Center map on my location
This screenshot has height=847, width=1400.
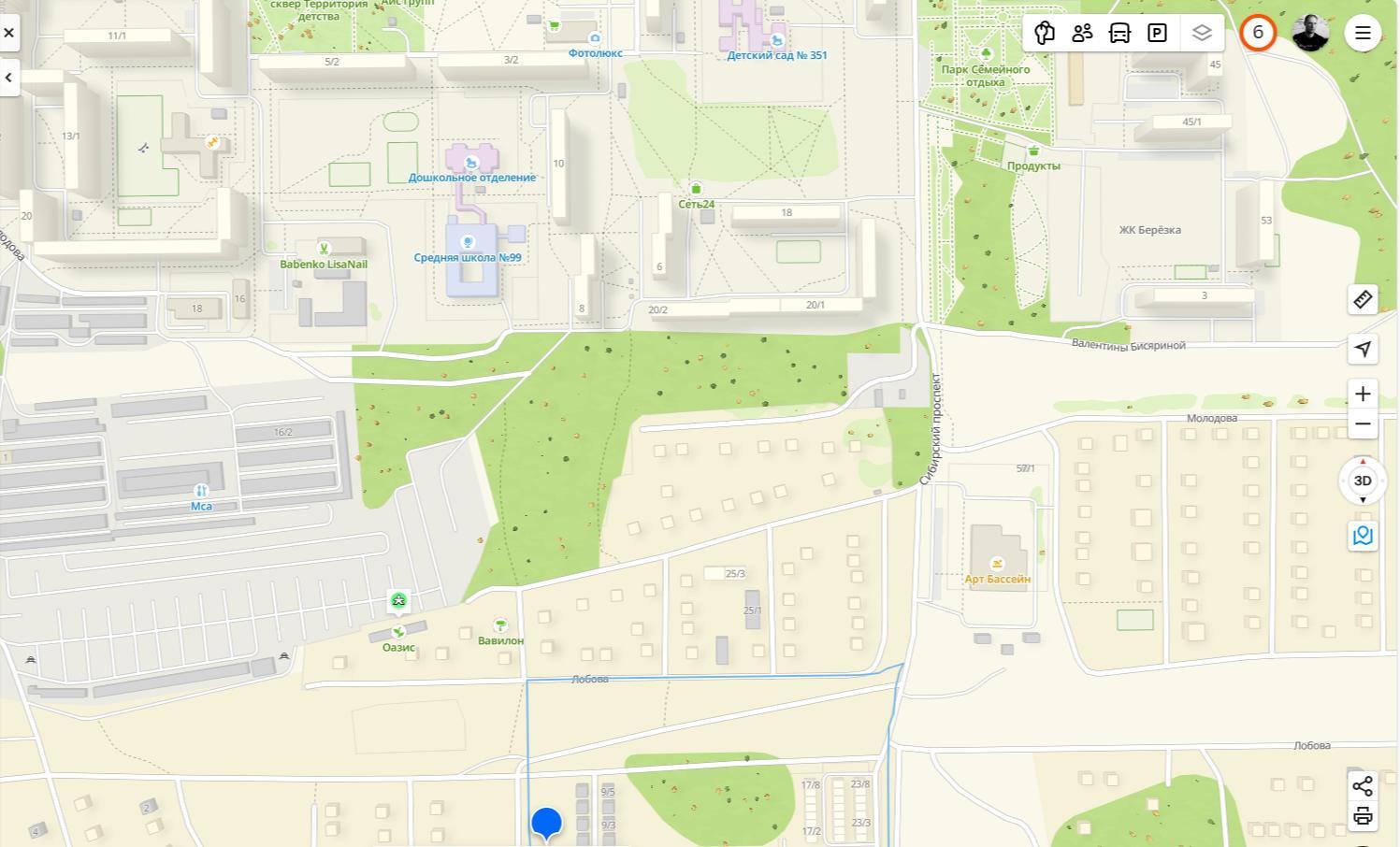coord(1363,349)
